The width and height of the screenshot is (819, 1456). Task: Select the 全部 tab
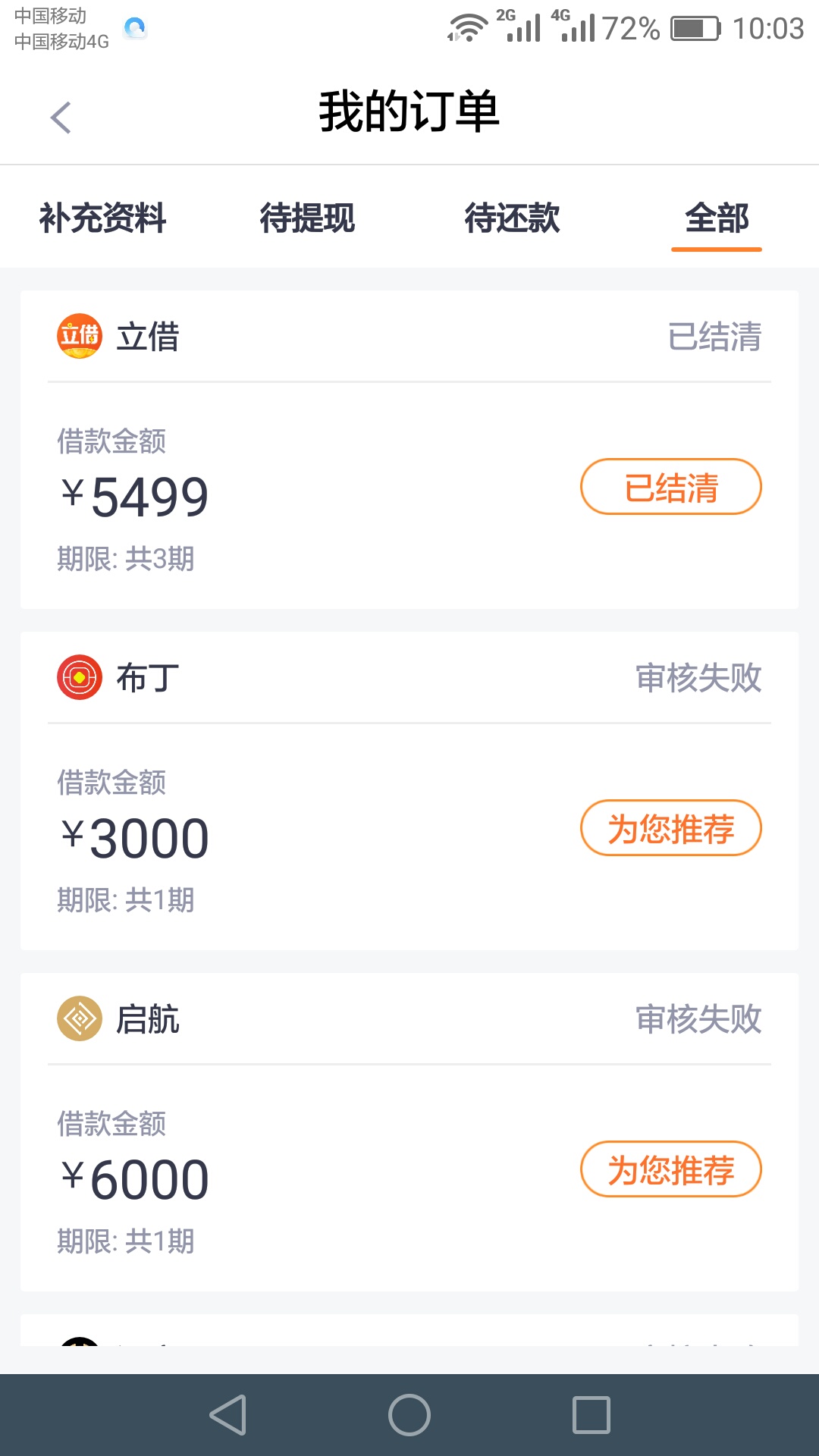click(717, 218)
